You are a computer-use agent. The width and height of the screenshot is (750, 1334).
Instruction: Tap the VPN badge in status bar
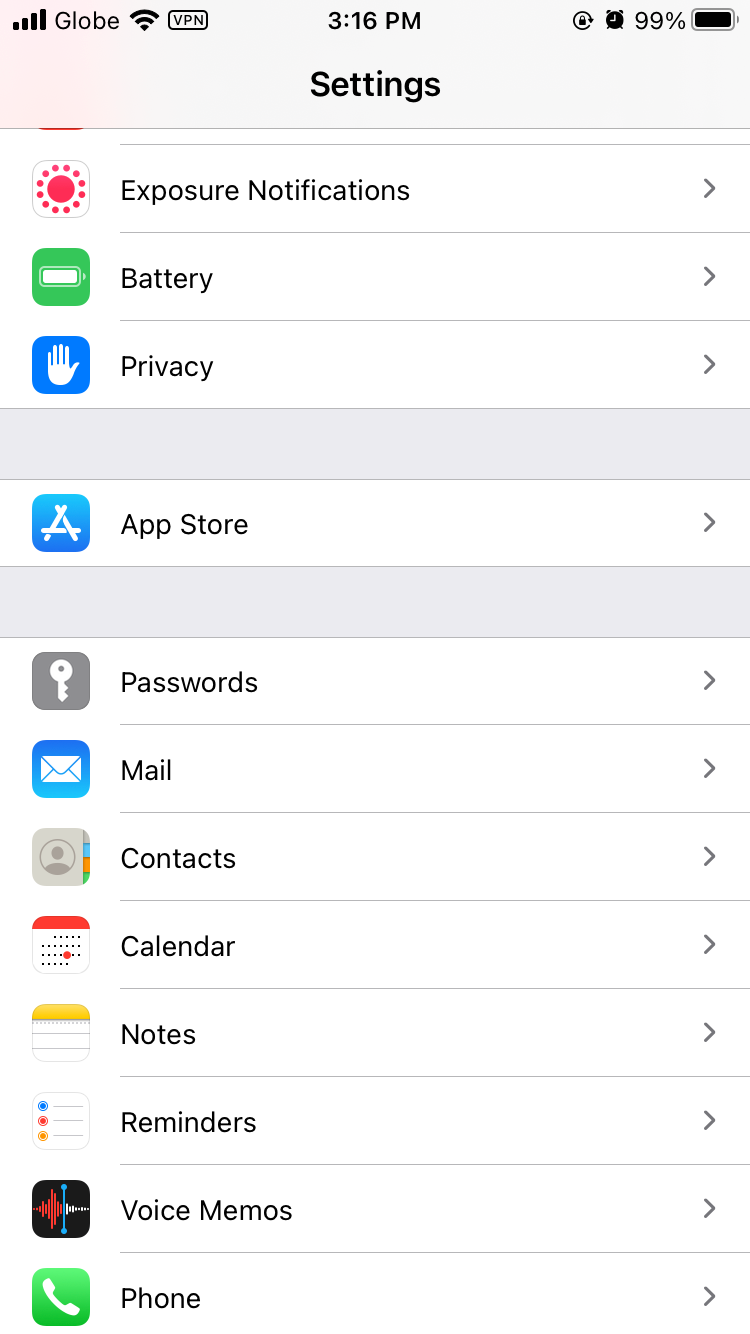[x=188, y=20]
